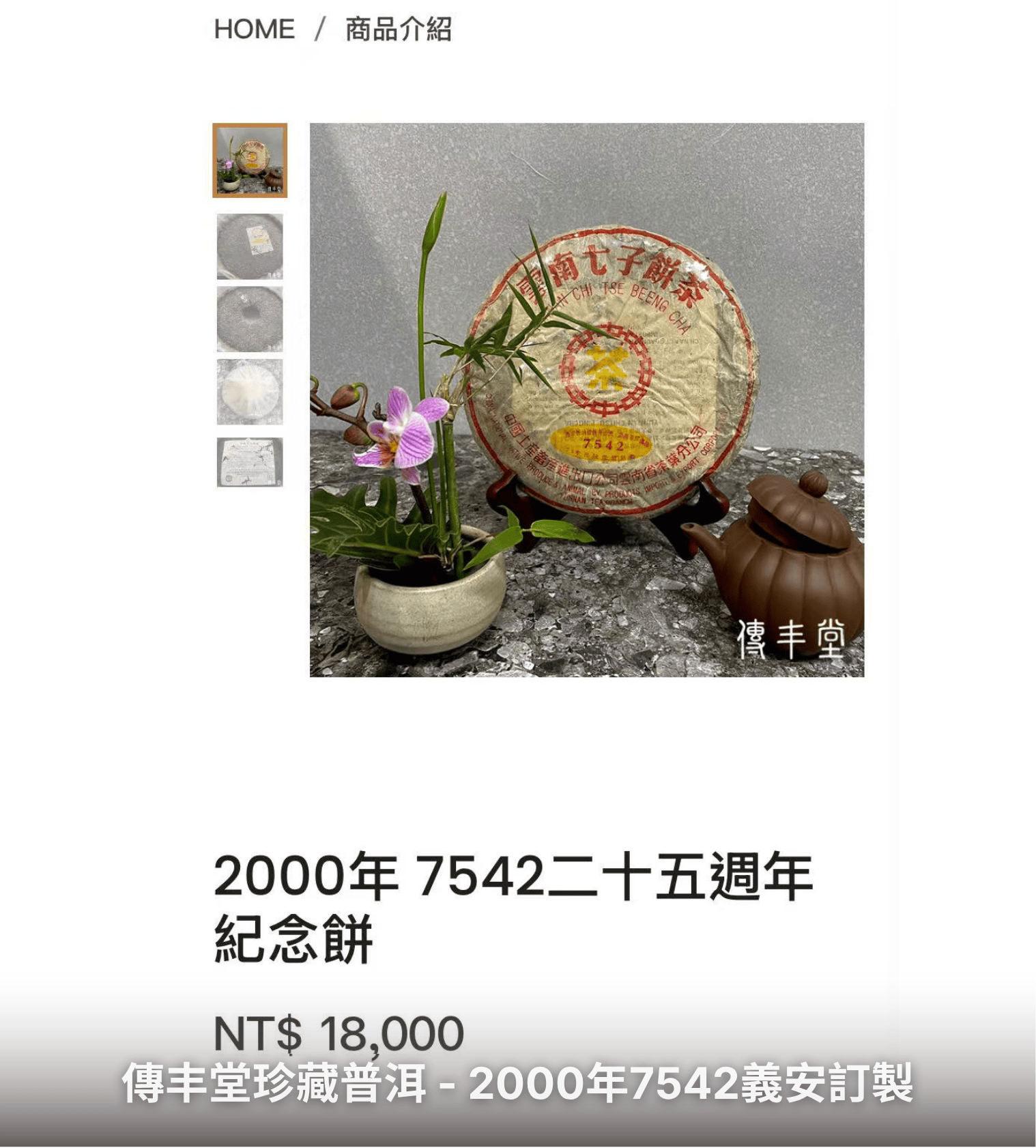View the second thumbnail showing cake back label
The width and height of the screenshot is (1036, 1148).
[x=250, y=246]
